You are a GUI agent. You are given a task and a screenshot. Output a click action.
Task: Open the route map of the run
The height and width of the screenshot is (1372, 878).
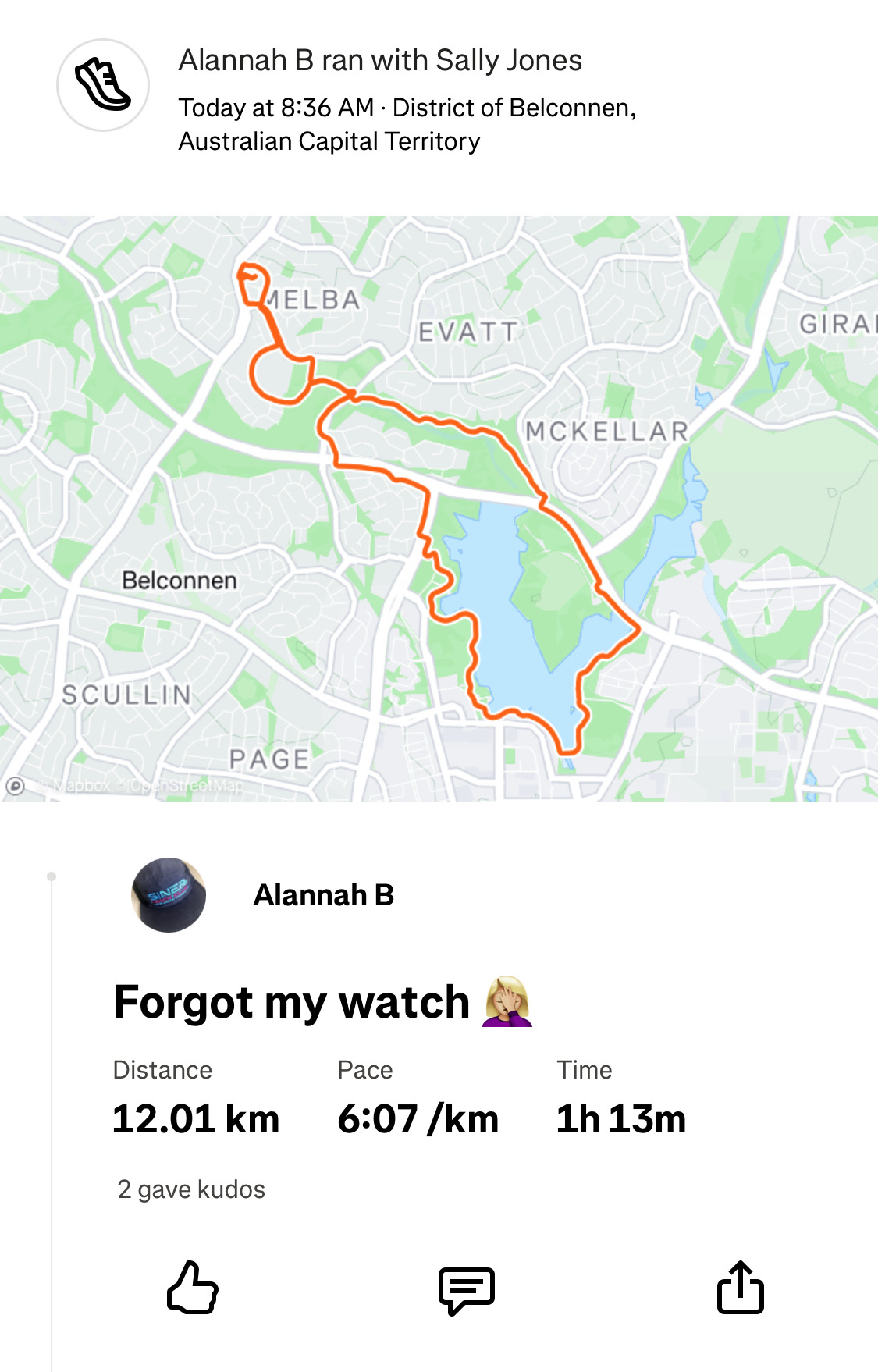(x=439, y=507)
